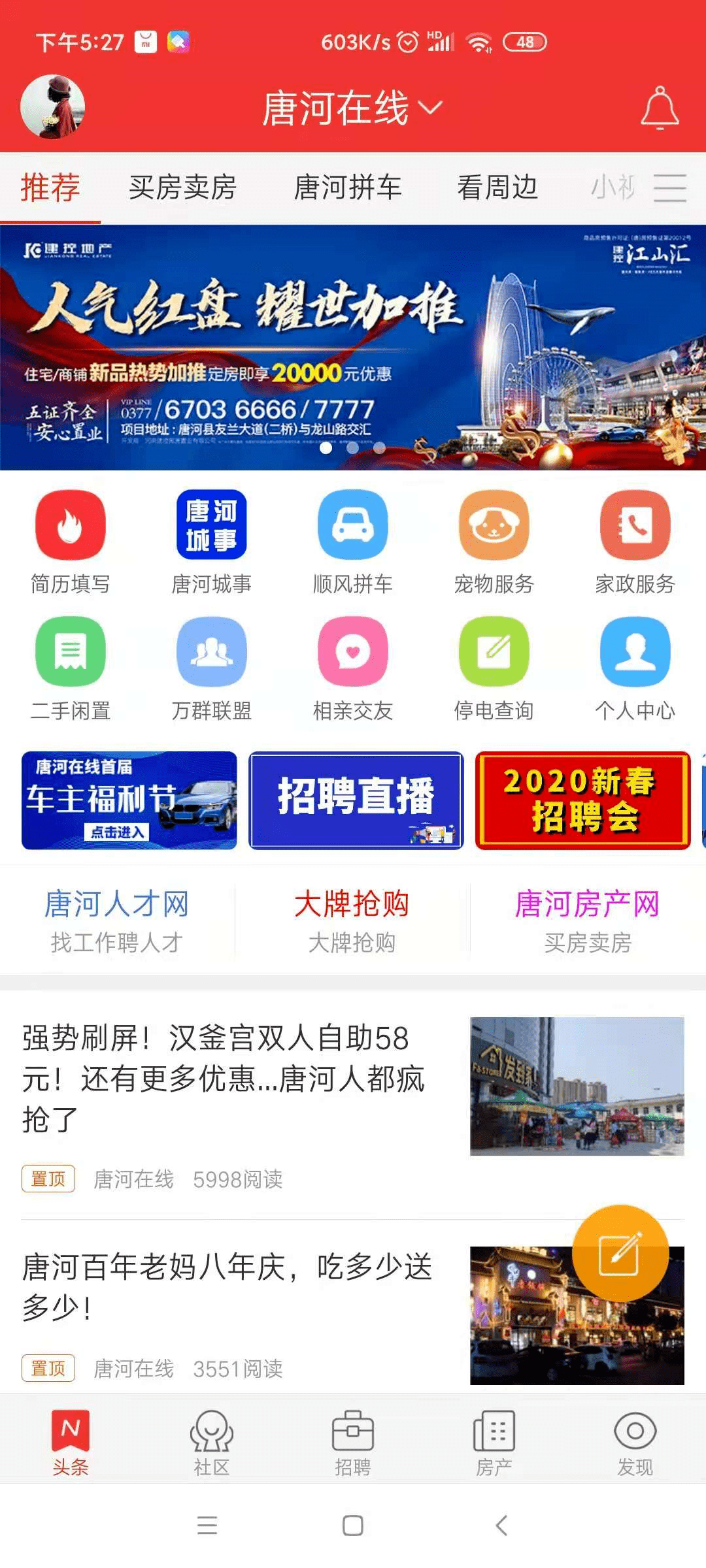This screenshot has width=706, height=1568.
Task: Open the notifications bell
Action: (x=660, y=108)
